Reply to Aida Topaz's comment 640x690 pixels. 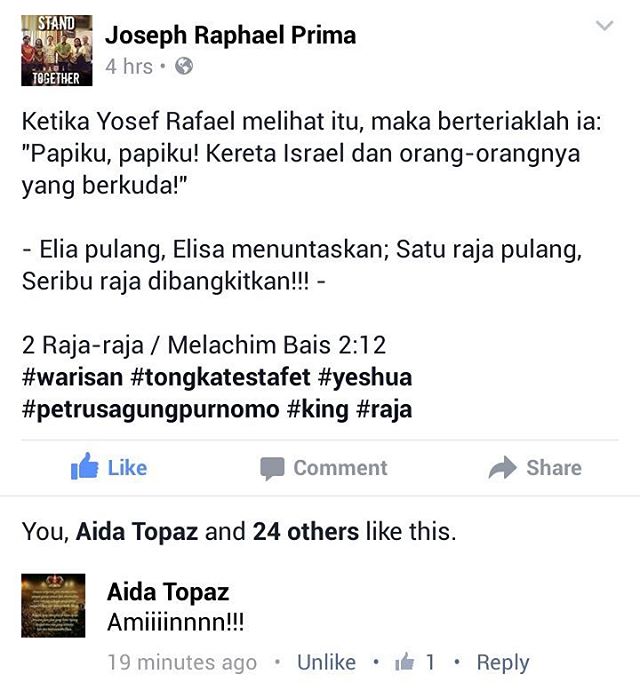(x=502, y=662)
